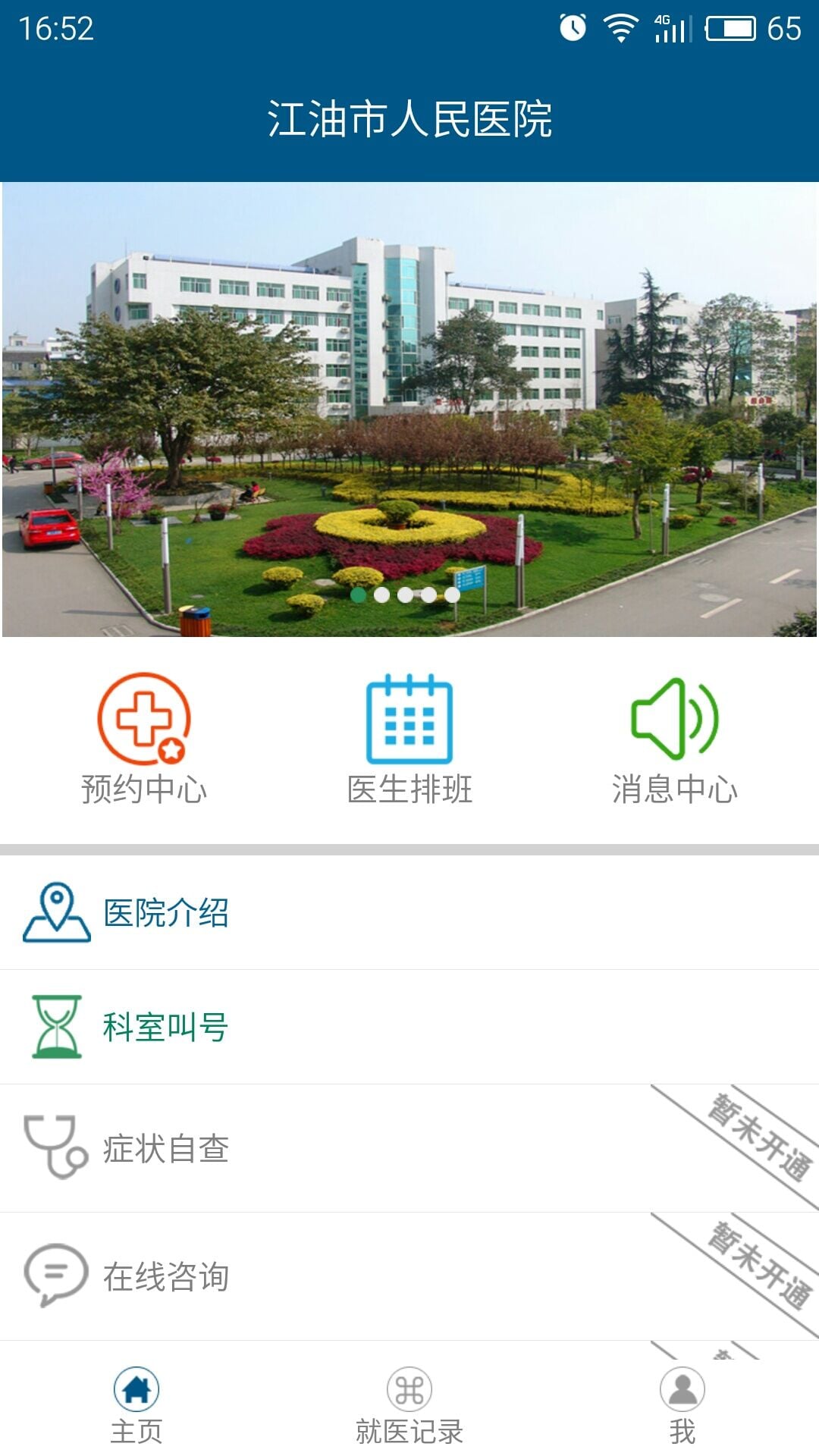
Task: Open the 科室叫号 row
Action: point(409,1027)
